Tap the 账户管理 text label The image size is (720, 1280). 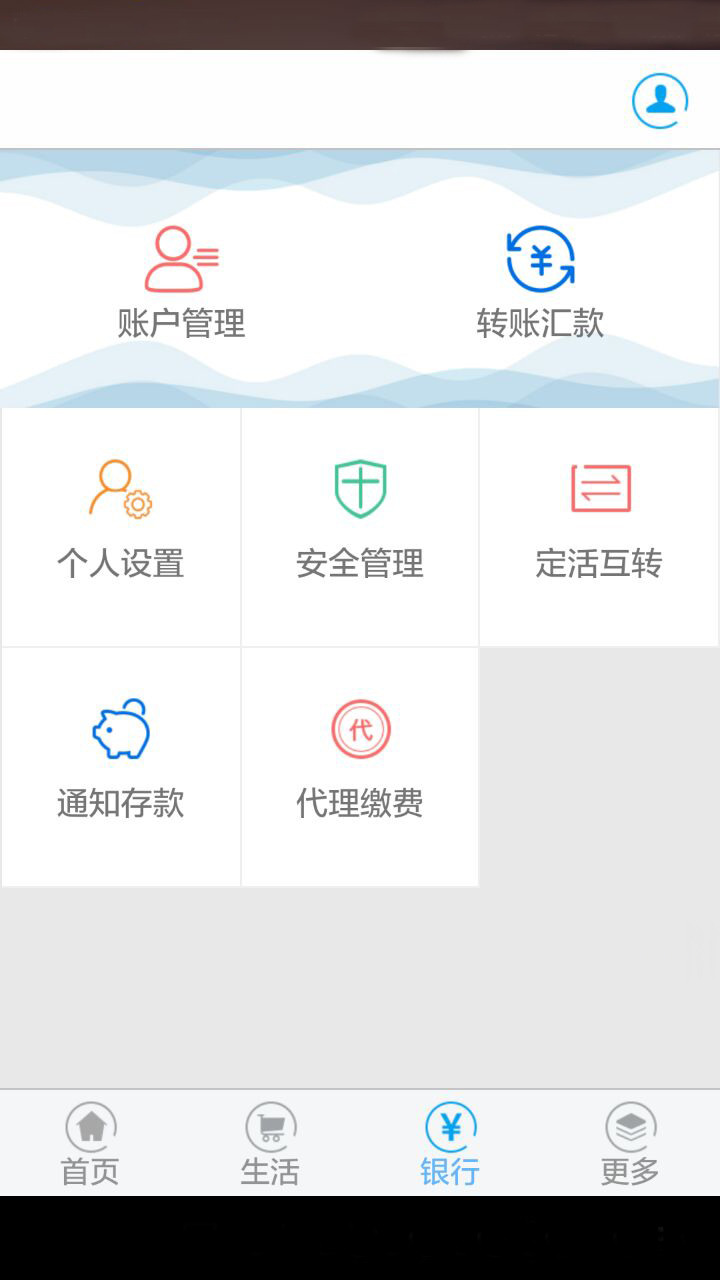tap(180, 323)
